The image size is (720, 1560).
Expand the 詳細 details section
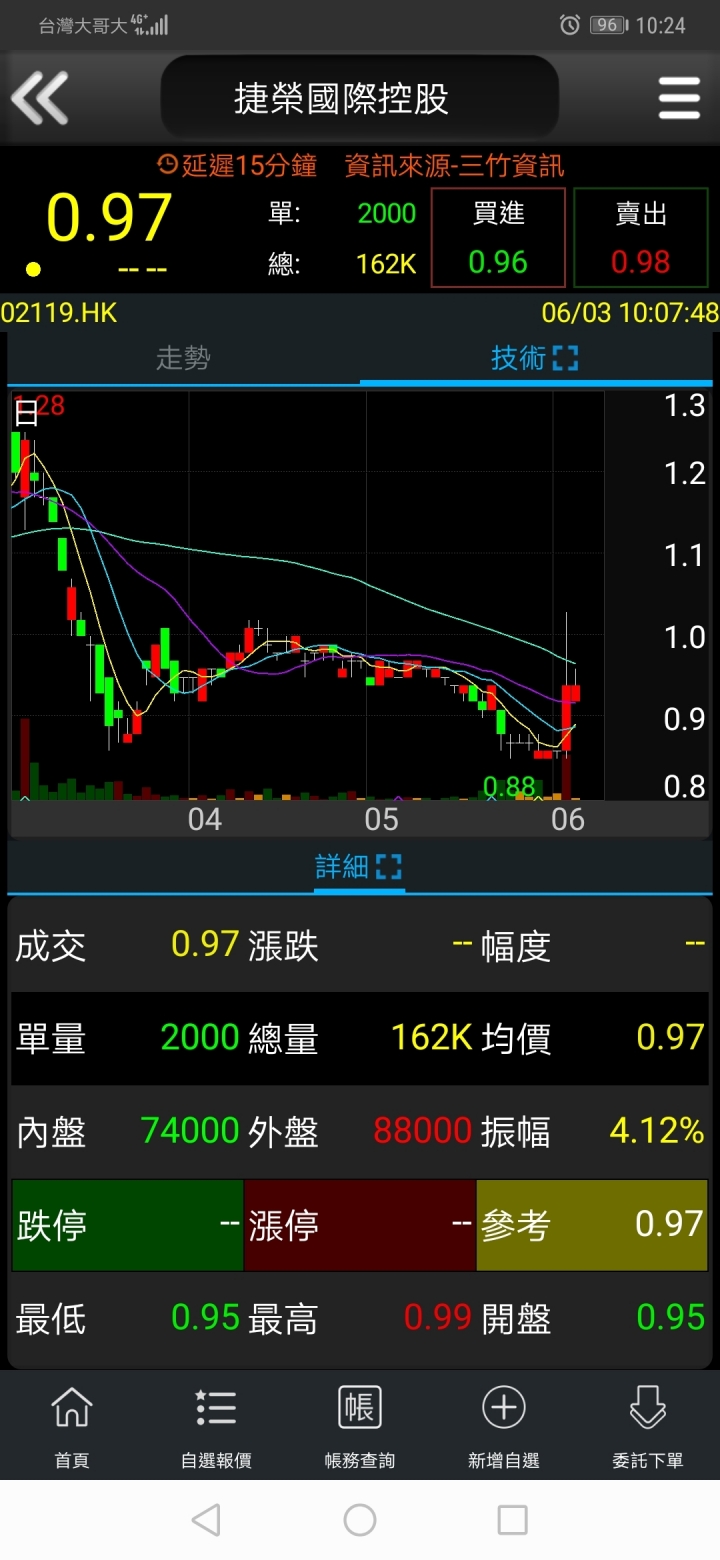pos(359,867)
